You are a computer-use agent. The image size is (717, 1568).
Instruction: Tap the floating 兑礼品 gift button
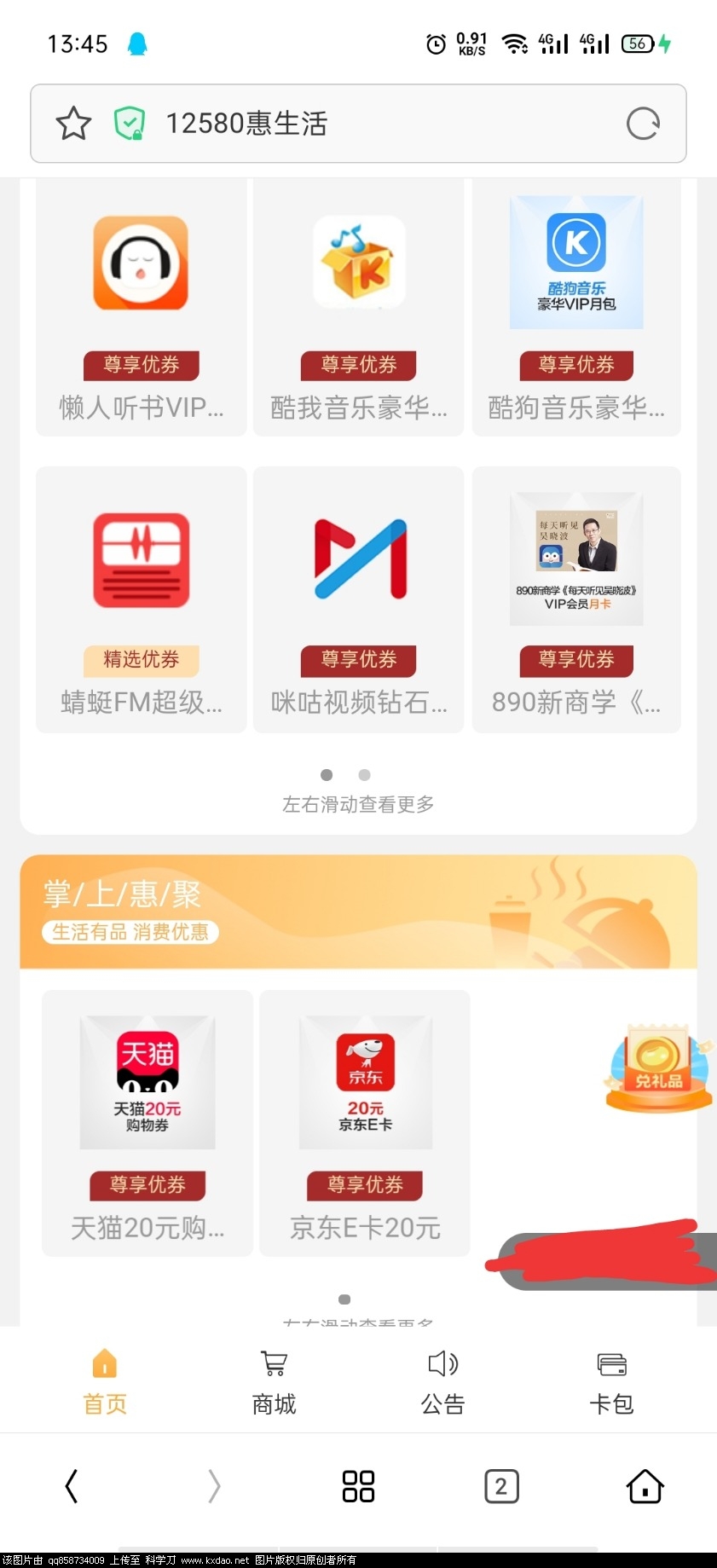click(657, 1068)
